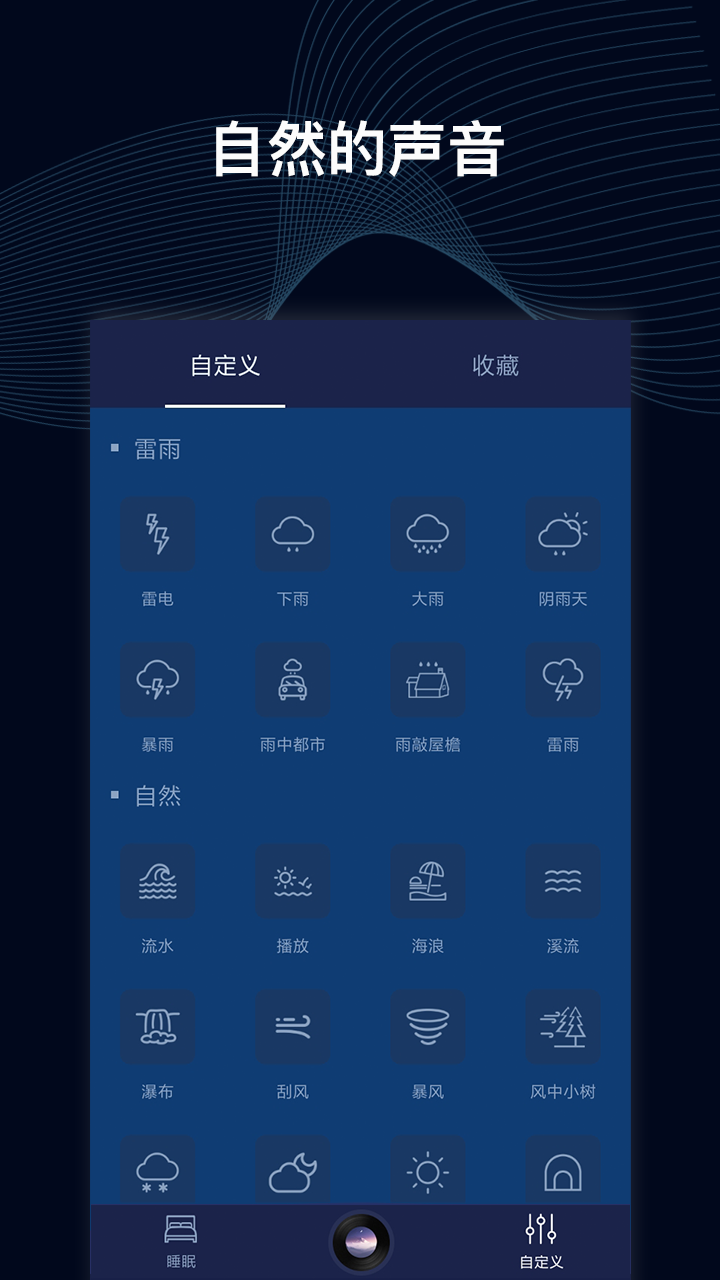
Task: Select the 雷电 lightning sound icon
Action: (x=157, y=534)
